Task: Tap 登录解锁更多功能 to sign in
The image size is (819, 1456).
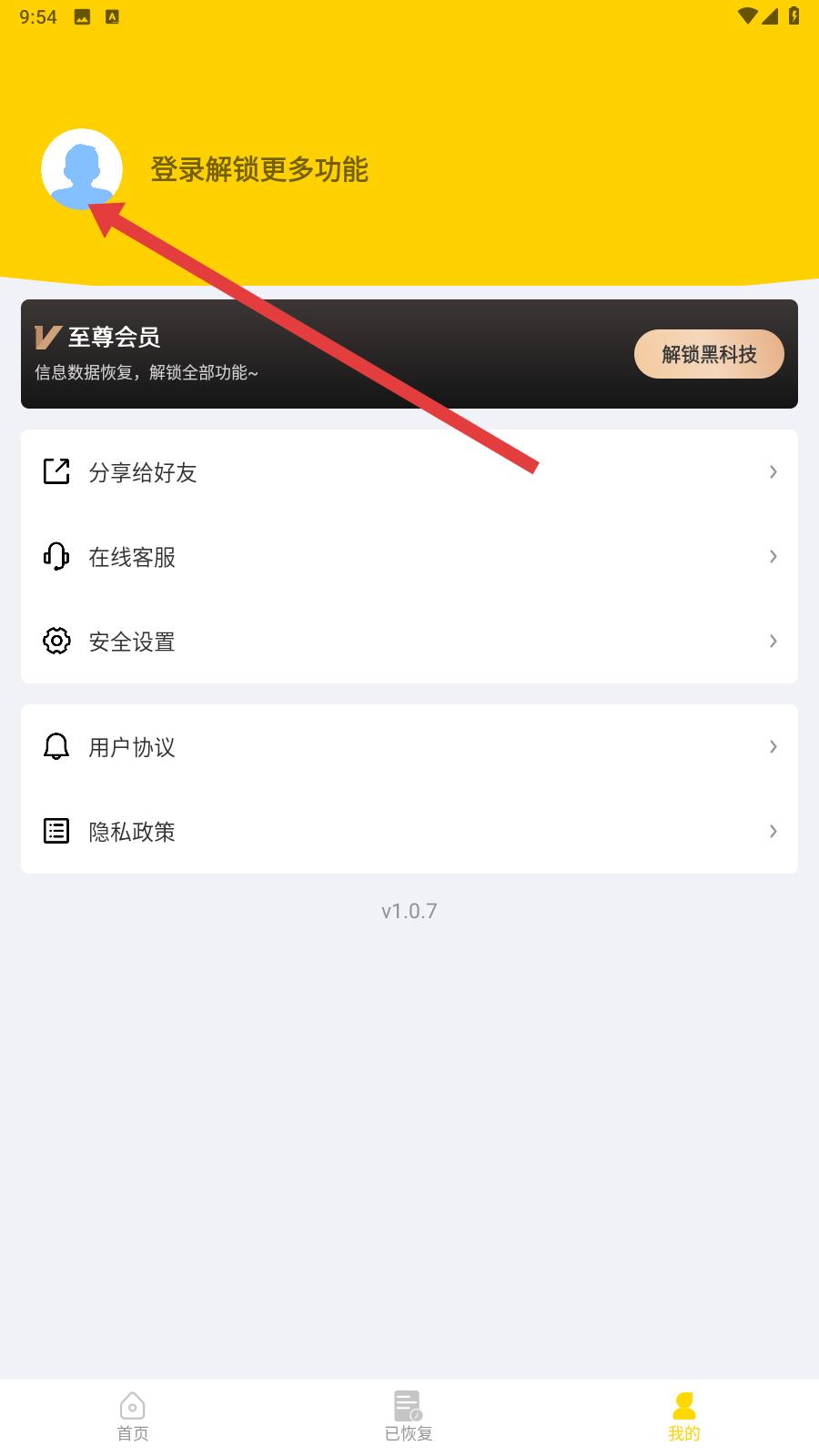Action: [x=259, y=169]
